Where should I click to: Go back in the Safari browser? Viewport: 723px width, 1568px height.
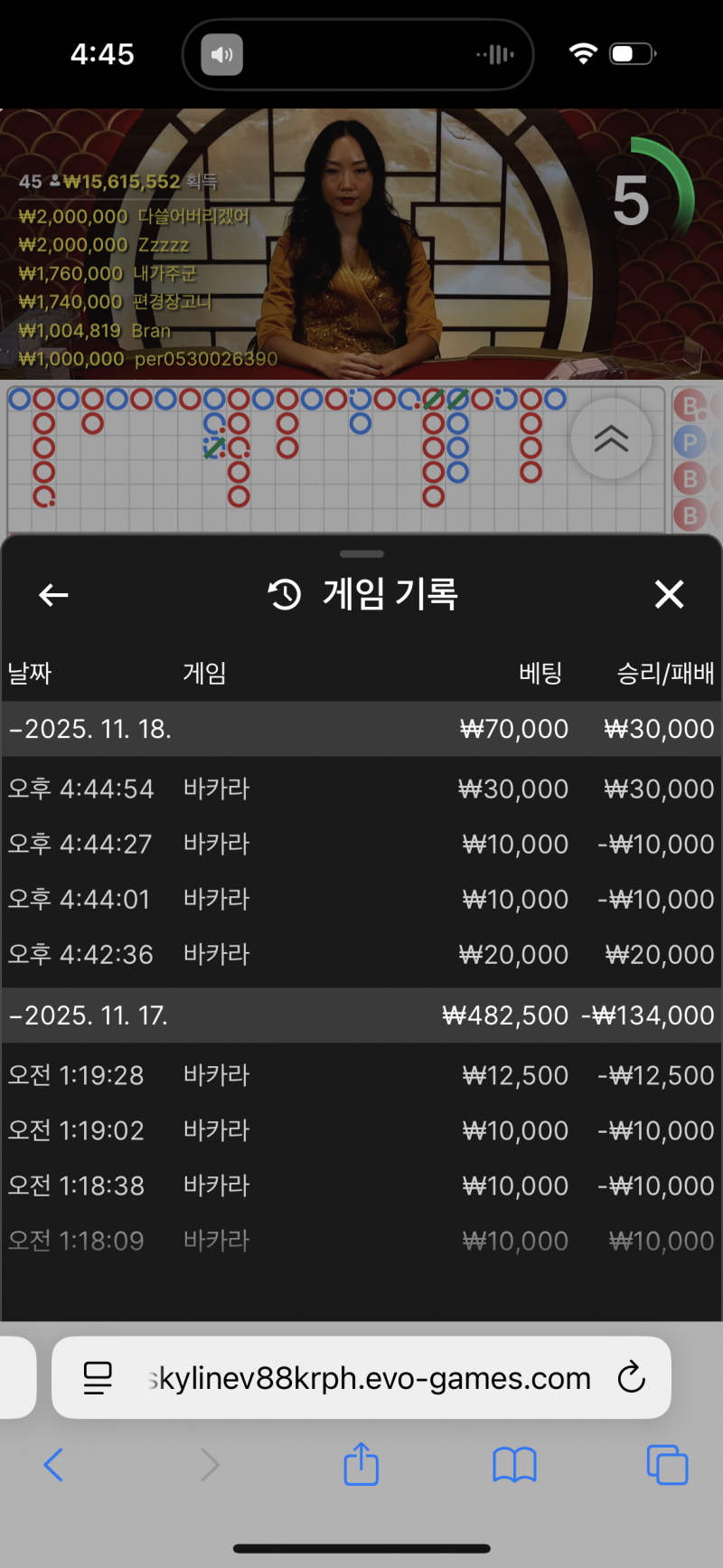[x=53, y=1464]
